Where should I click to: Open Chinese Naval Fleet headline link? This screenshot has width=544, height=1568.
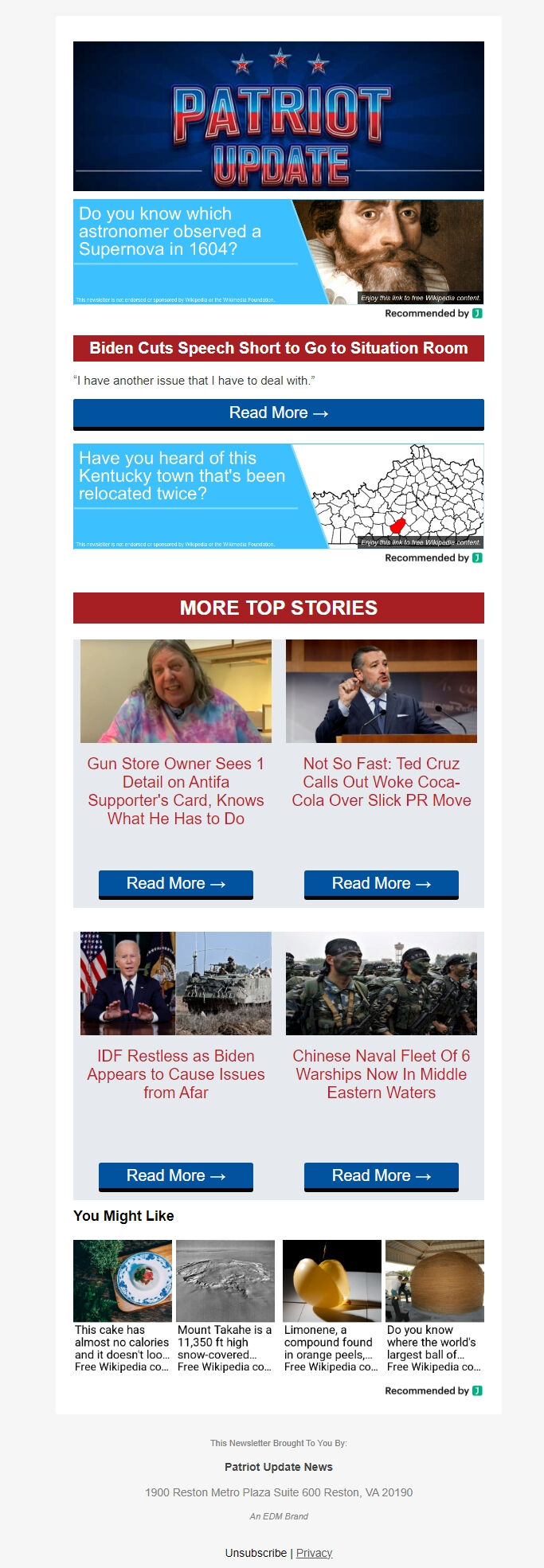click(x=381, y=1074)
